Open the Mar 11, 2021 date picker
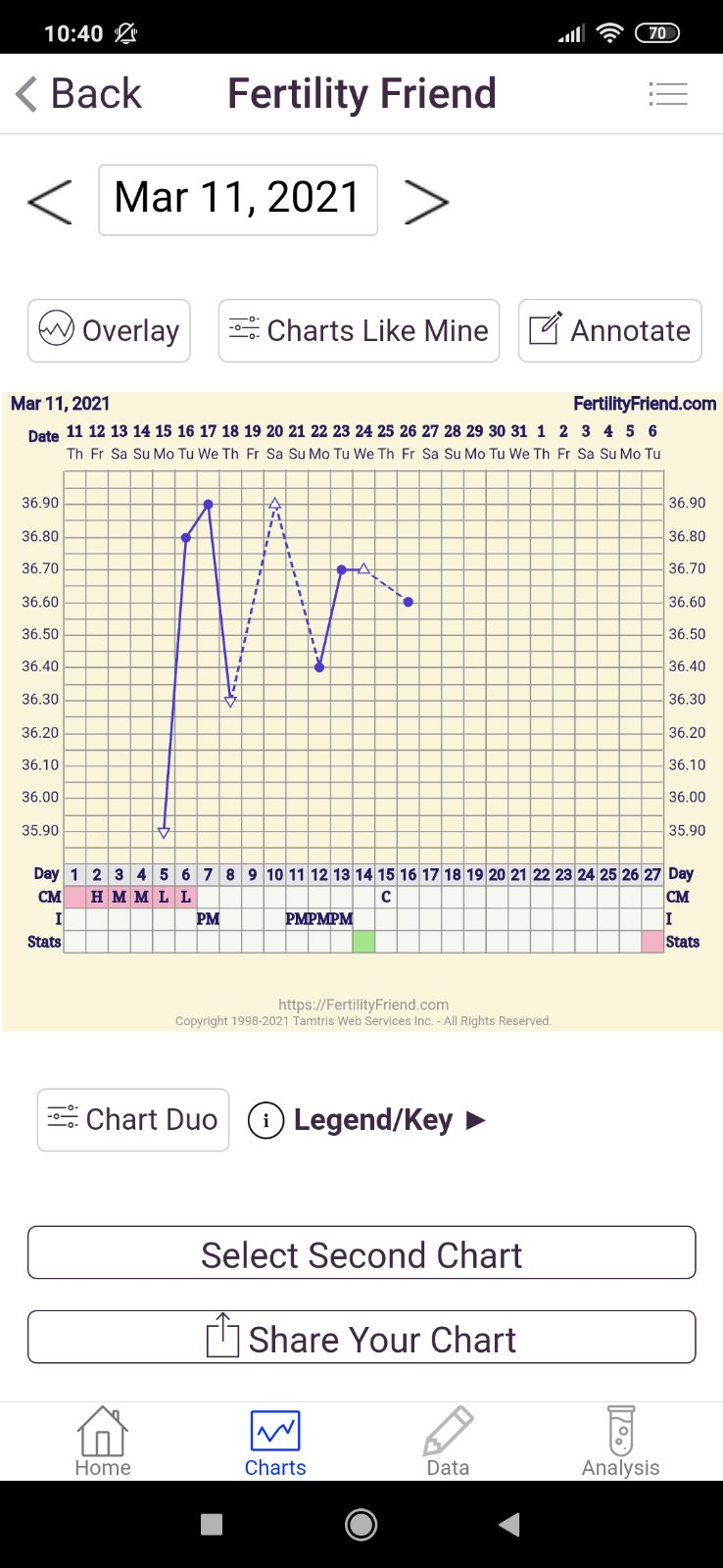723x1568 pixels. (x=238, y=200)
